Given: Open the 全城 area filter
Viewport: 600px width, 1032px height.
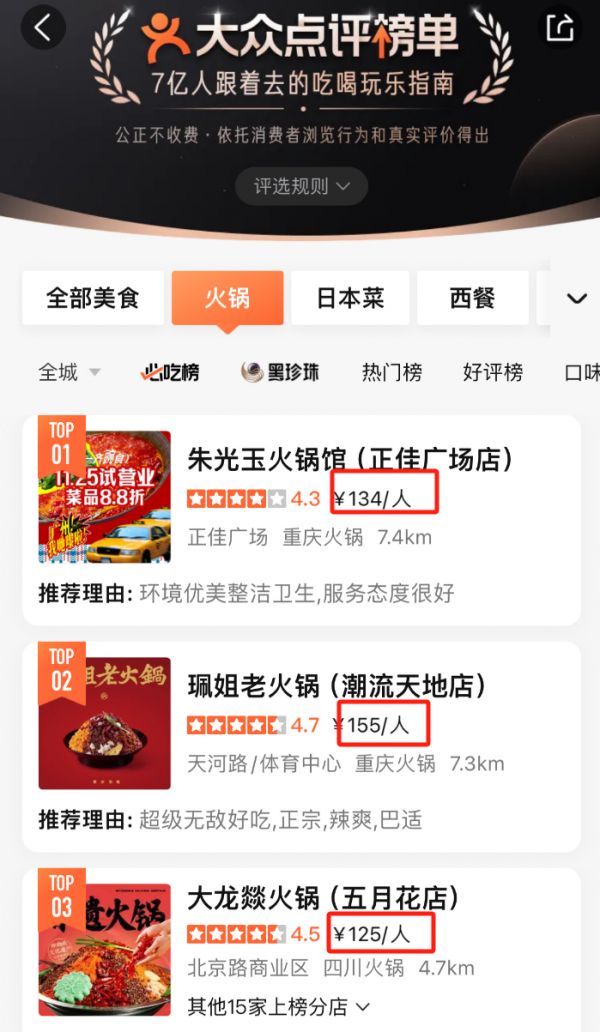Looking at the screenshot, I should tap(69, 372).
